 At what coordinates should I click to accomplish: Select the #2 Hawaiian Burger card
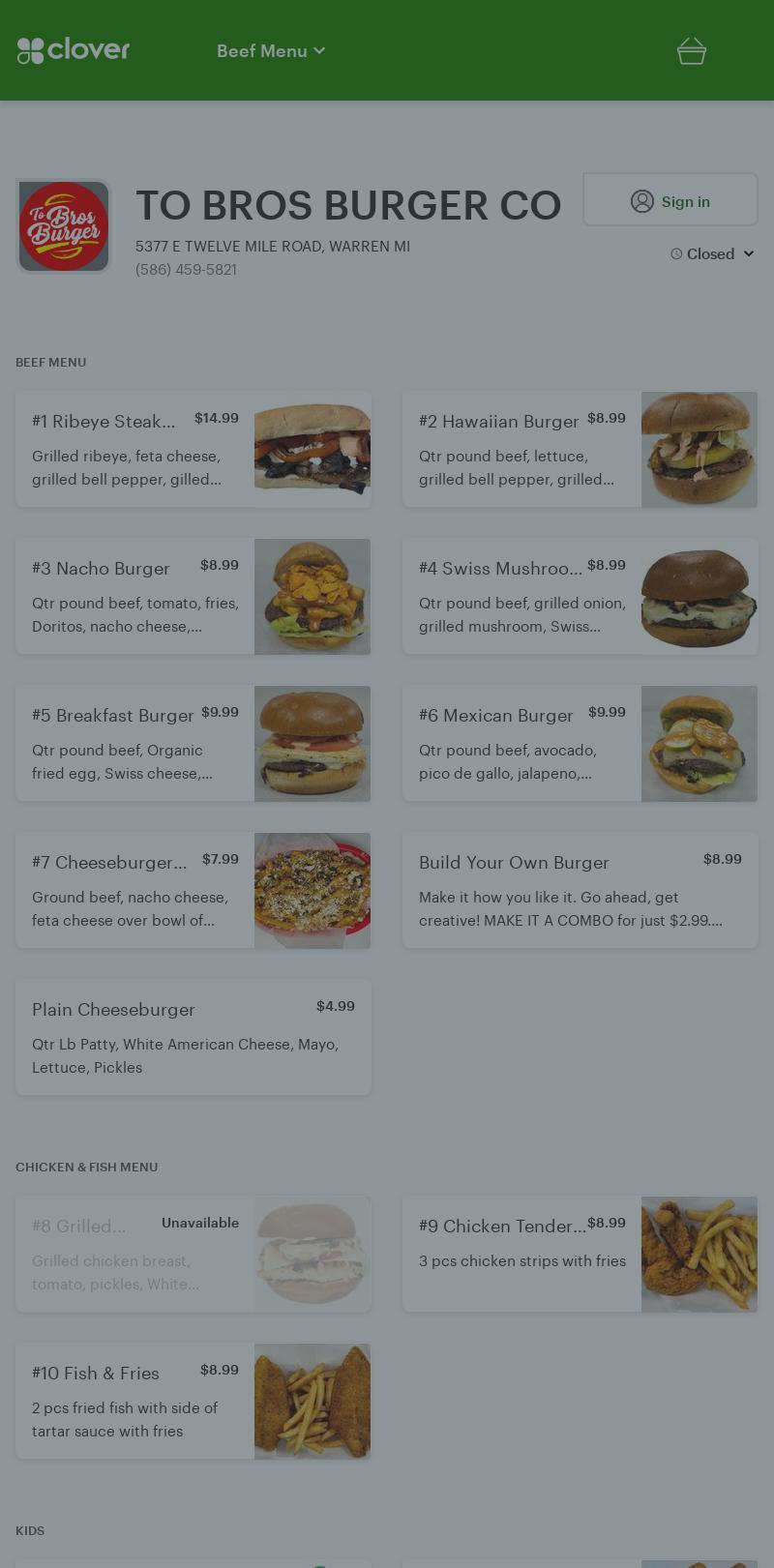(x=580, y=450)
